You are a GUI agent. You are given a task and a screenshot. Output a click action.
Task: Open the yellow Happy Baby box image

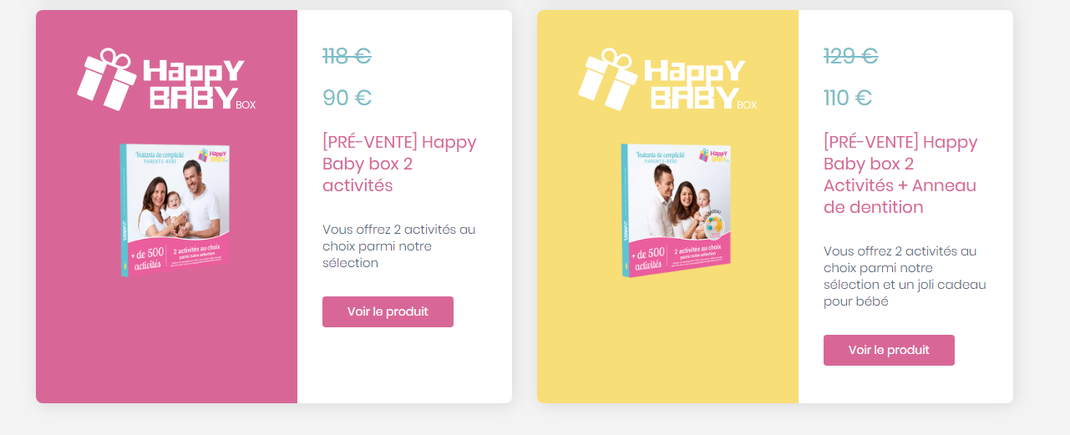coord(677,210)
